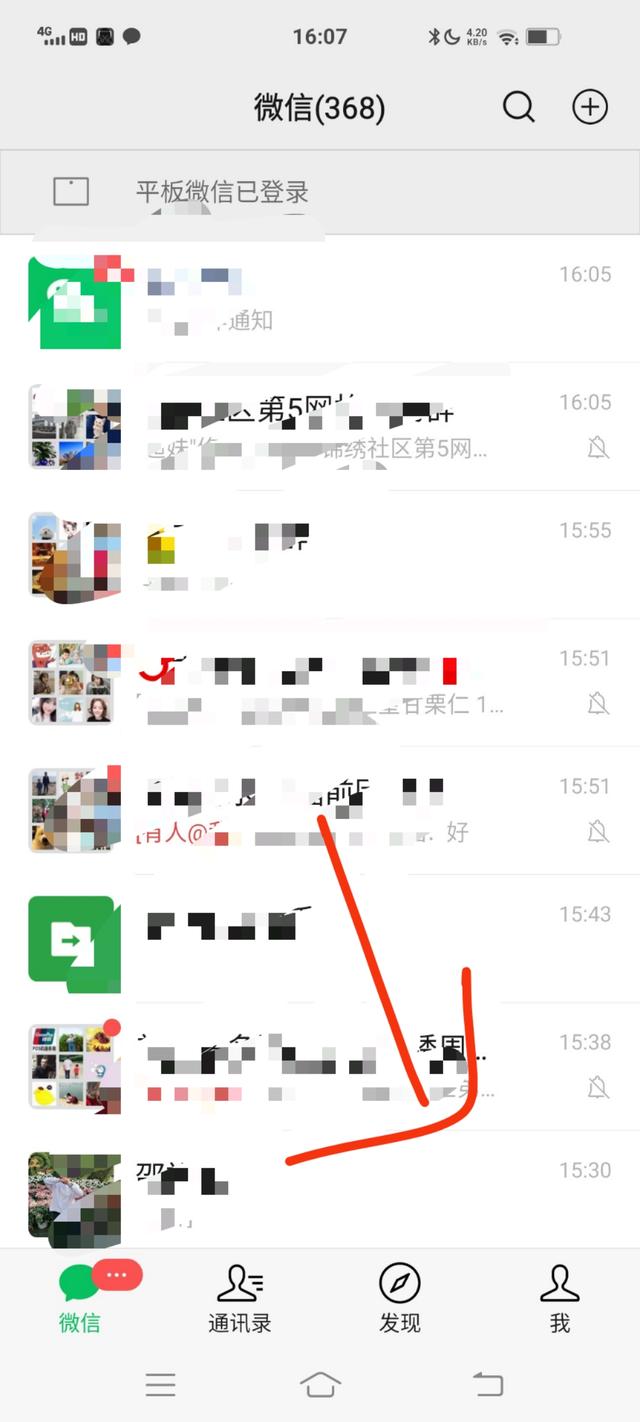
Task: Open the search icon in the header
Action: 518,107
